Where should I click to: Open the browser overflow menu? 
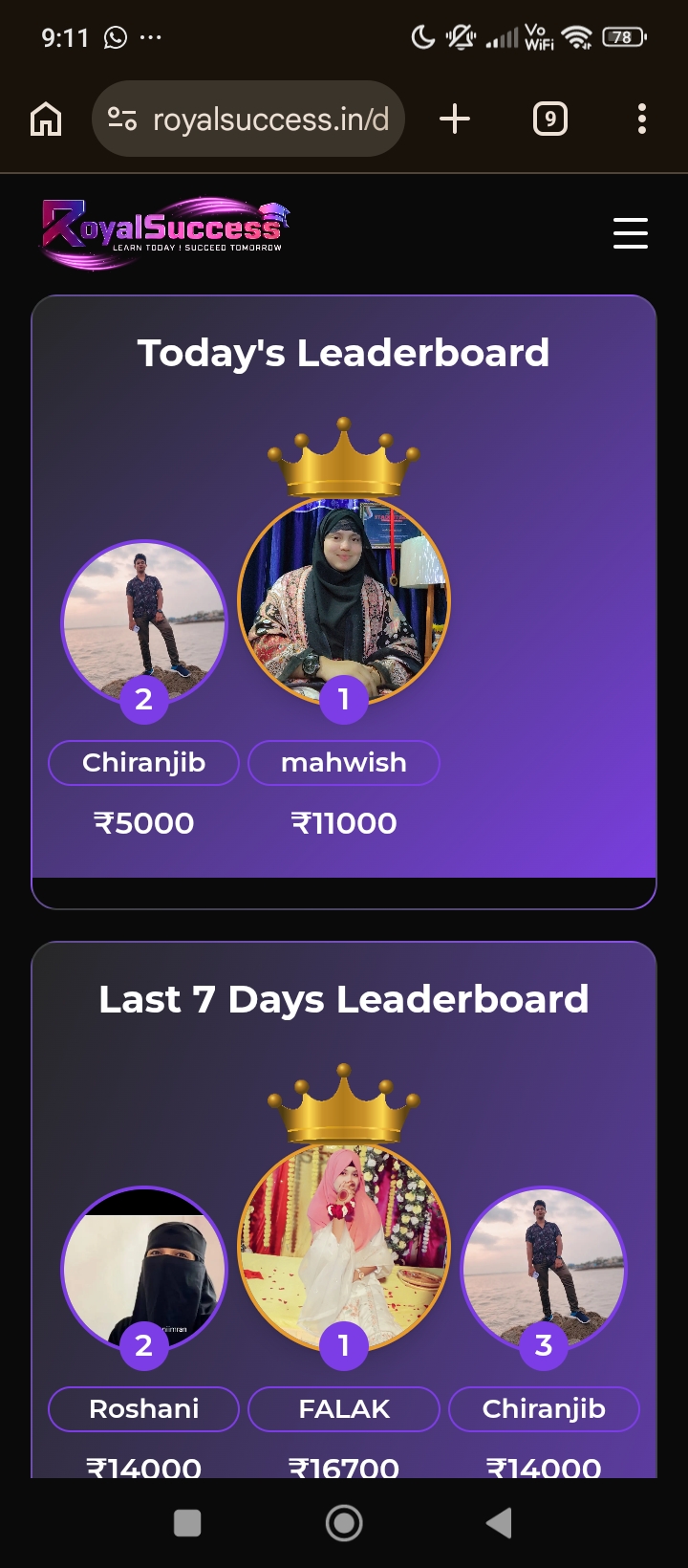point(642,120)
